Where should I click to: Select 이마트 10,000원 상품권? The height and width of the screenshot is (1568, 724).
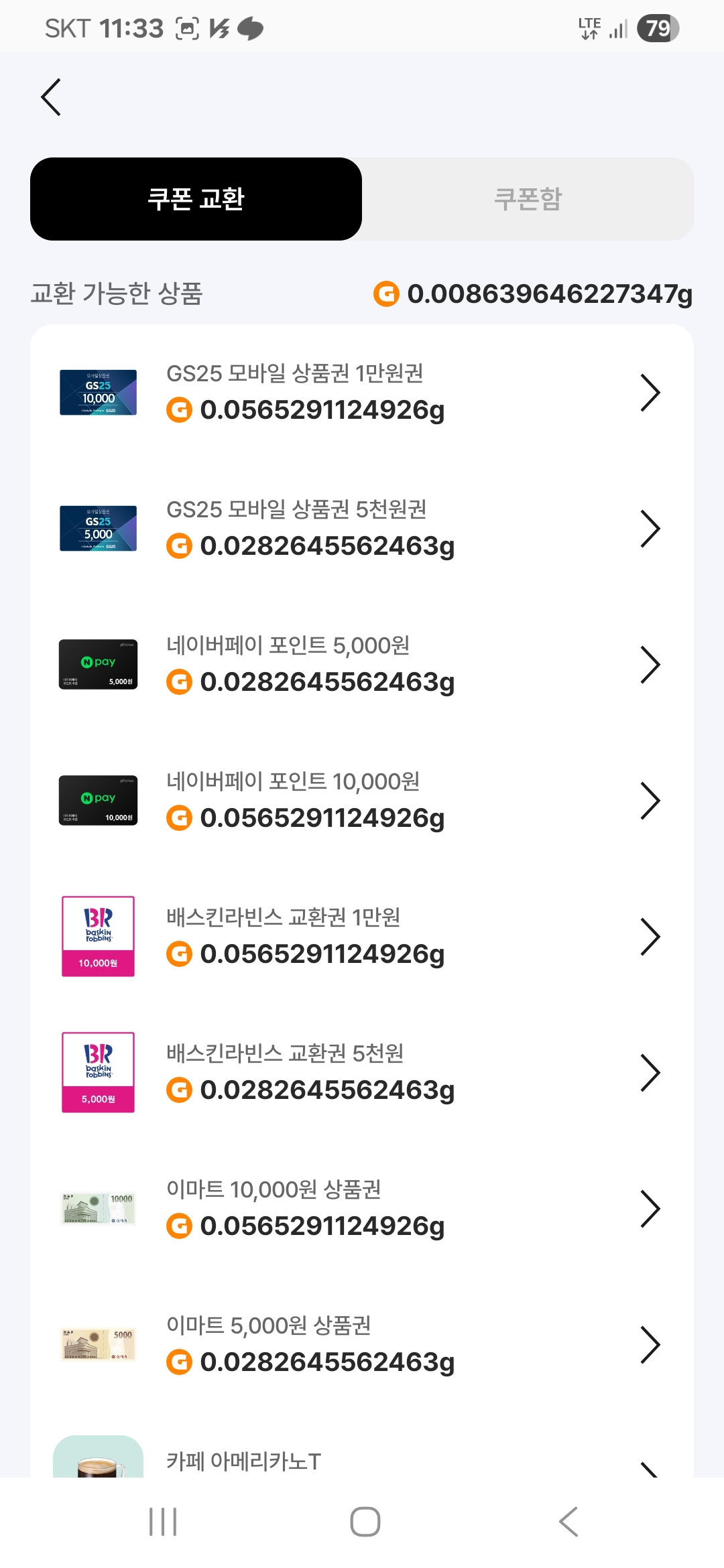click(362, 1209)
